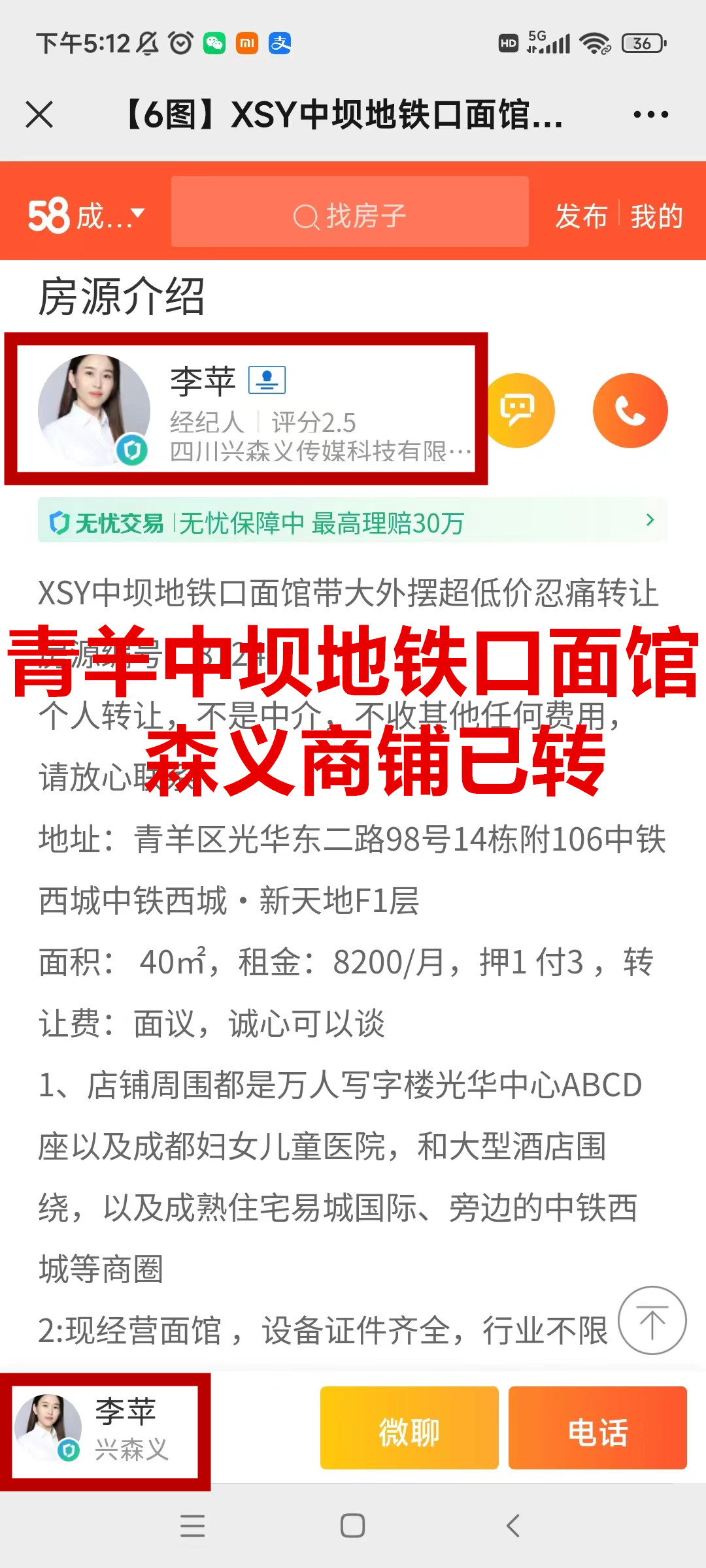Open the three-dot overflow menu

click(x=650, y=115)
